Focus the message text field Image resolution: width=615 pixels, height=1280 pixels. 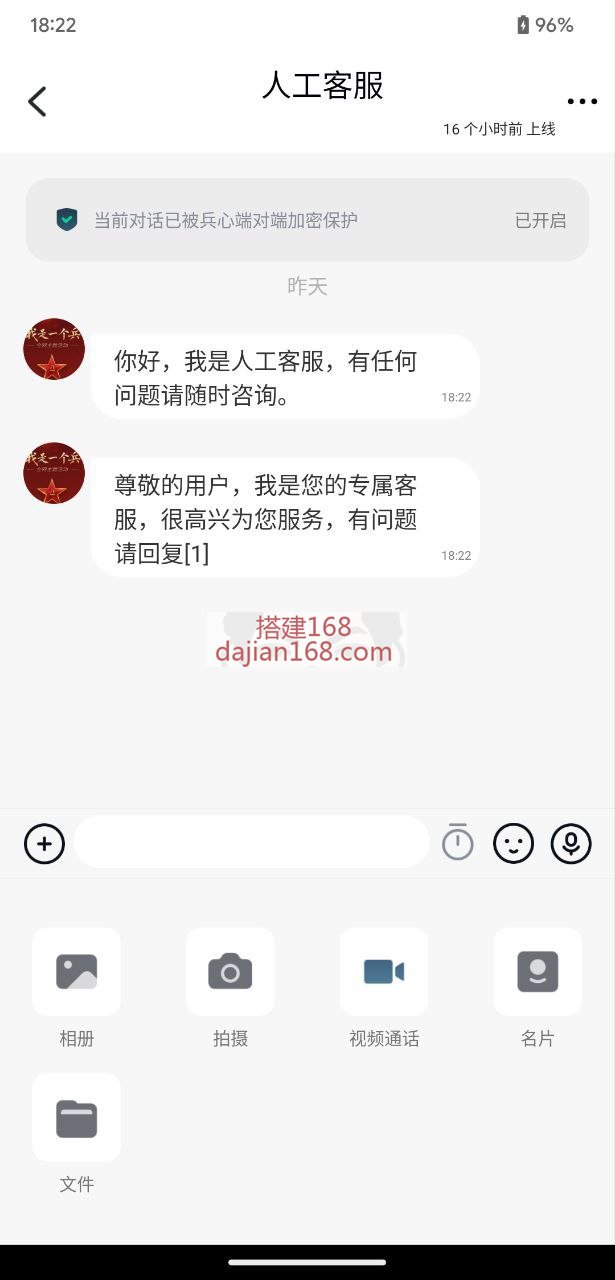click(251, 843)
